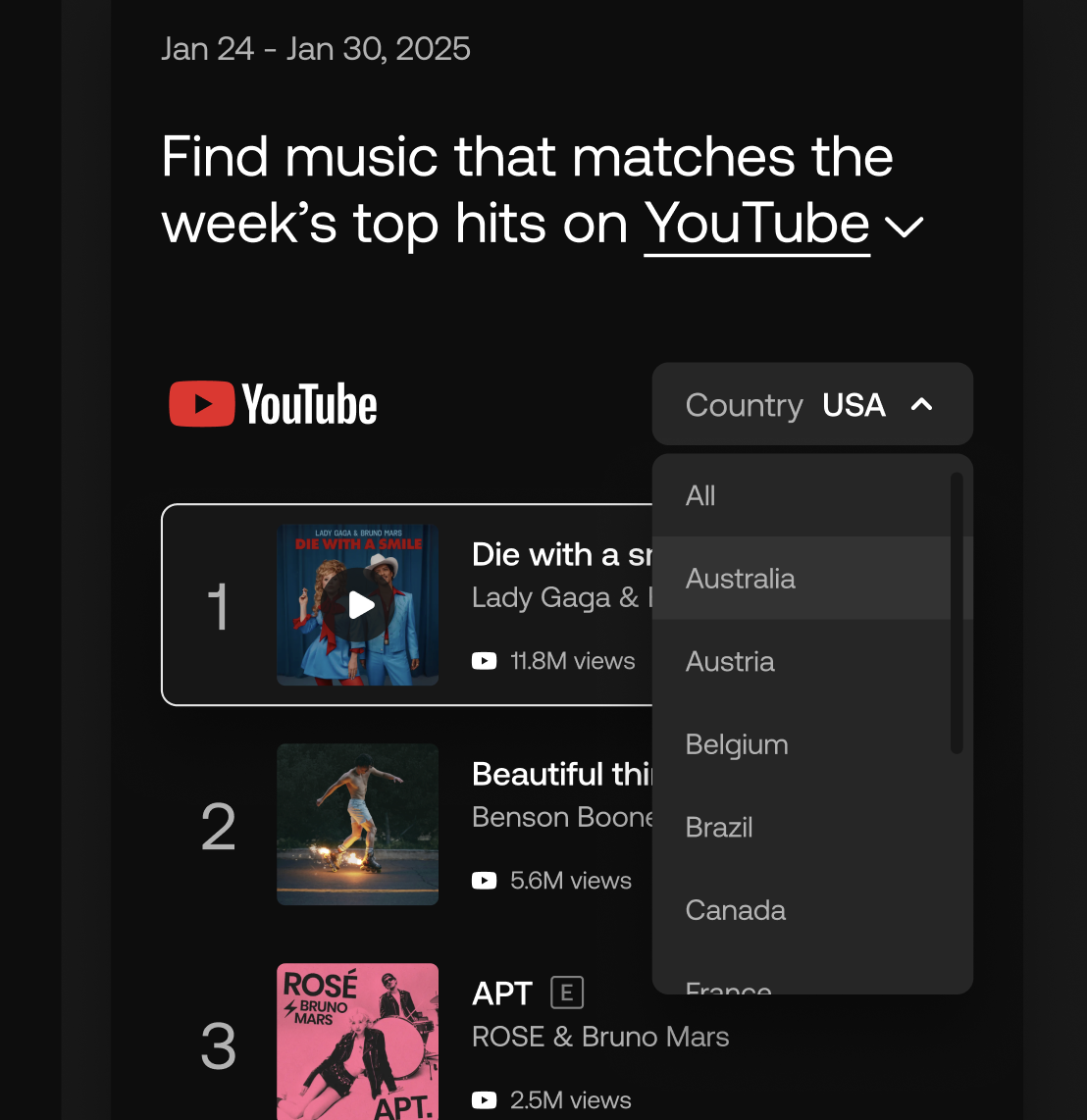1087x1120 pixels.
Task: Select Brazil as the country
Action: click(719, 828)
